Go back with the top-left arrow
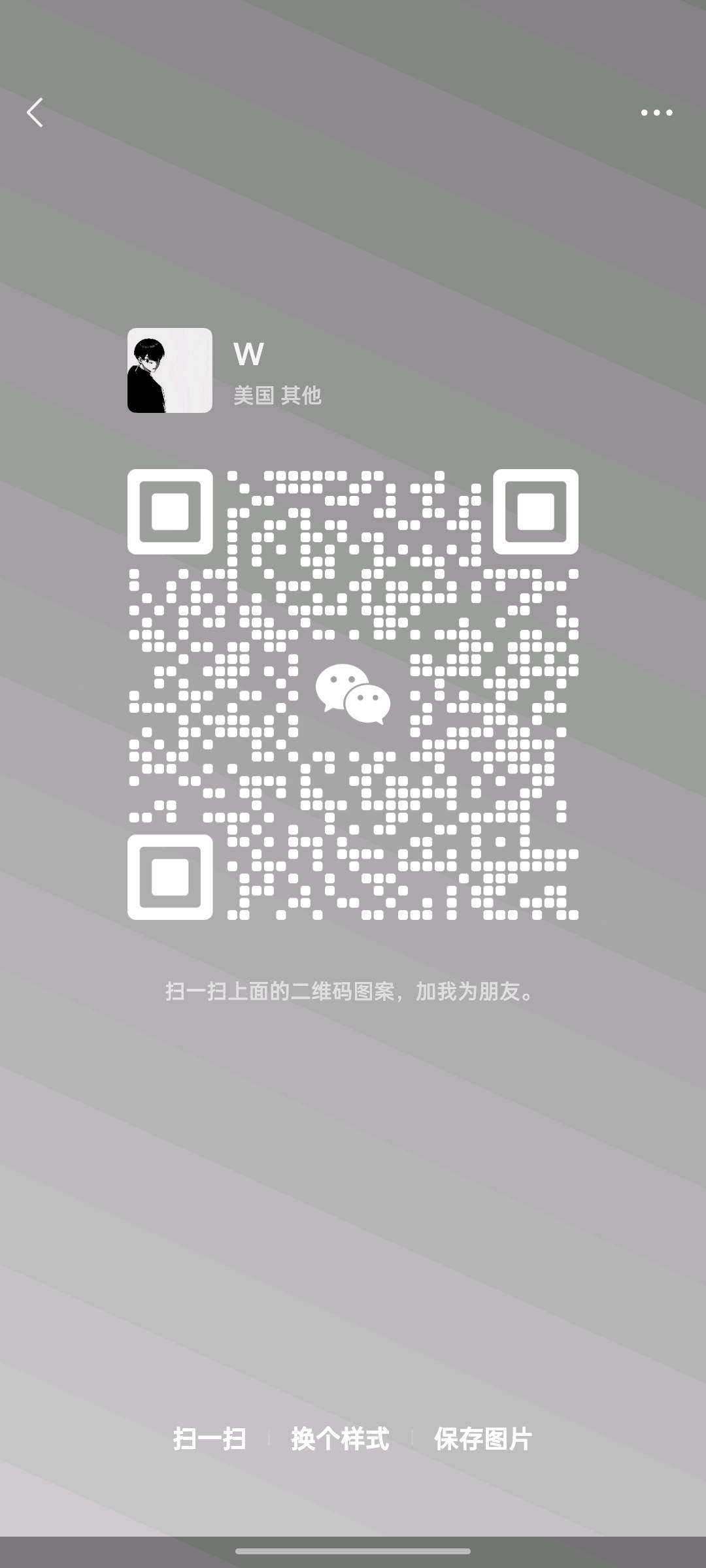This screenshot has height=1568, width=706. point(35,112)
